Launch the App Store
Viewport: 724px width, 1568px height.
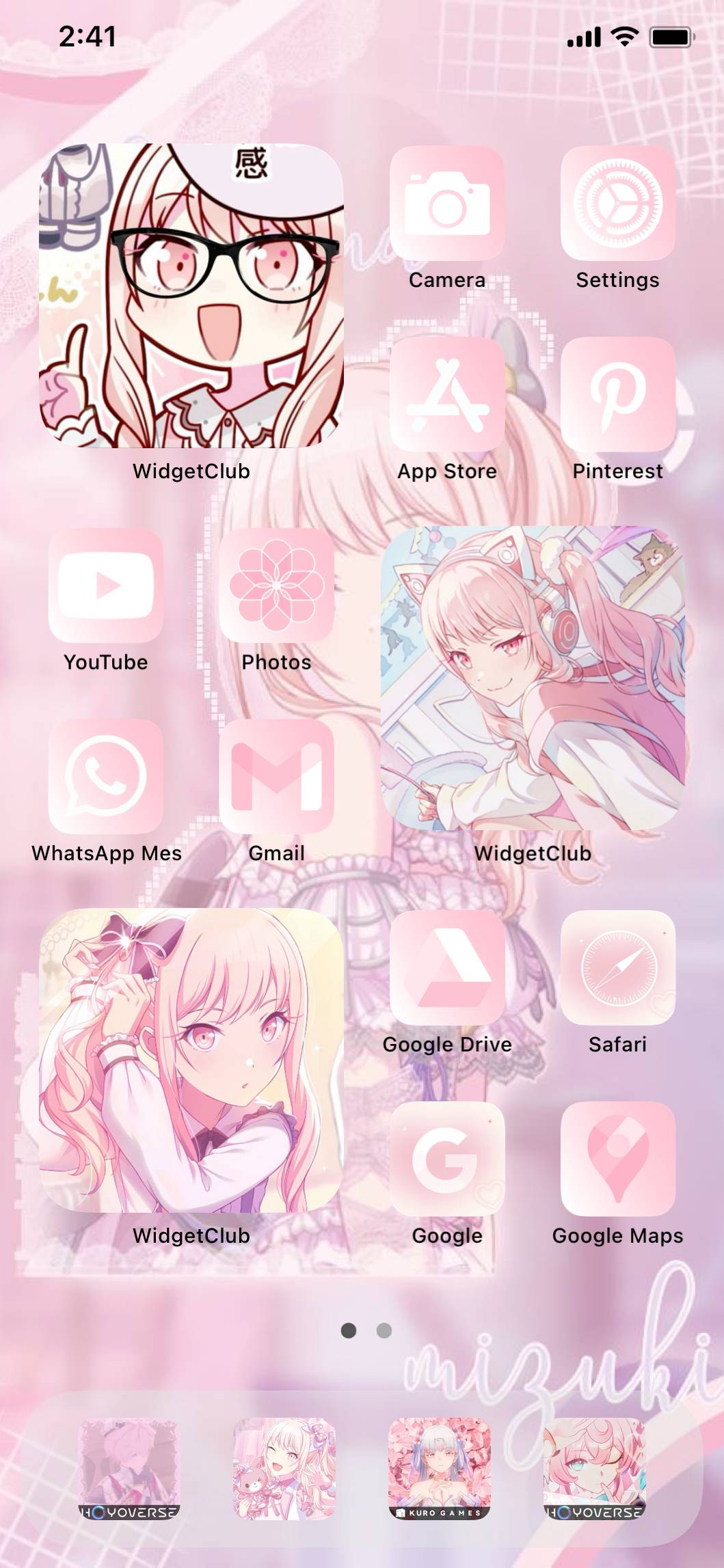click(447, 394)
